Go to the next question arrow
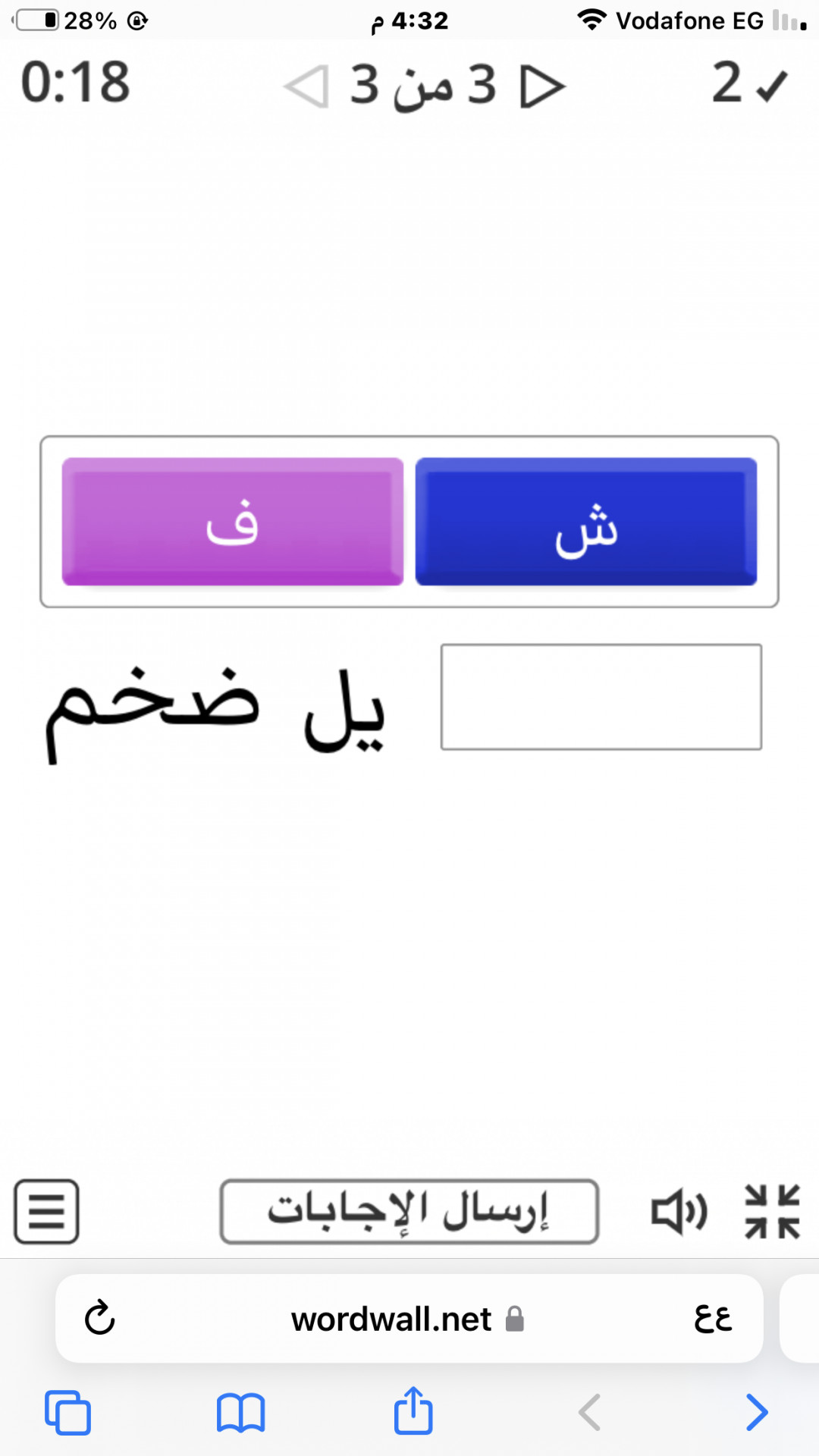This screenshot has height=1456, width=819. coord(543,86)
